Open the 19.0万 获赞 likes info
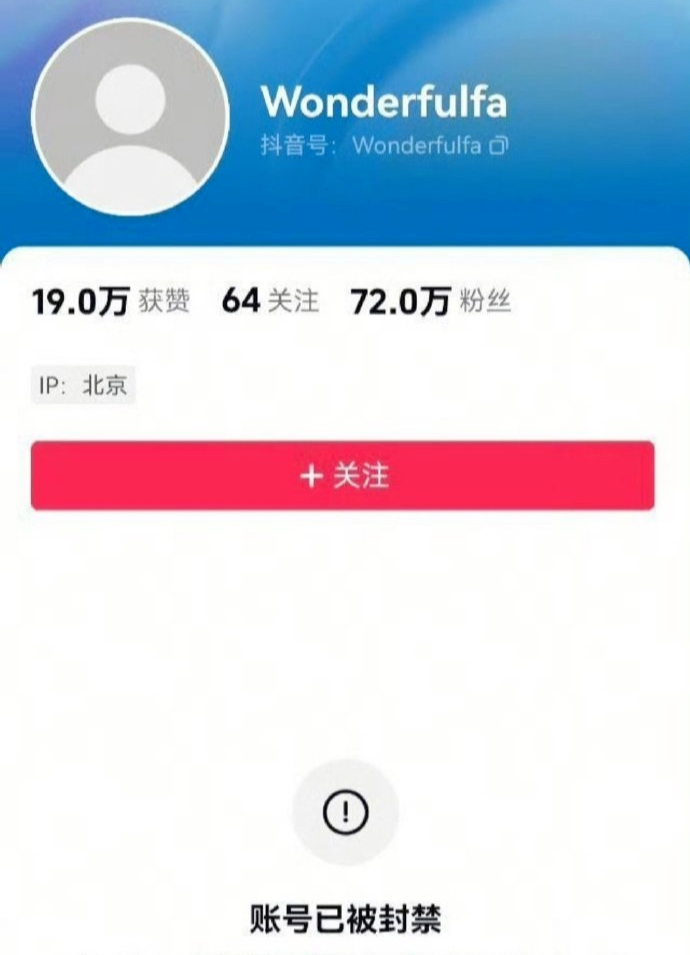Image resolution: width=690 pixels, height=955 pixels. pos(111,301)
